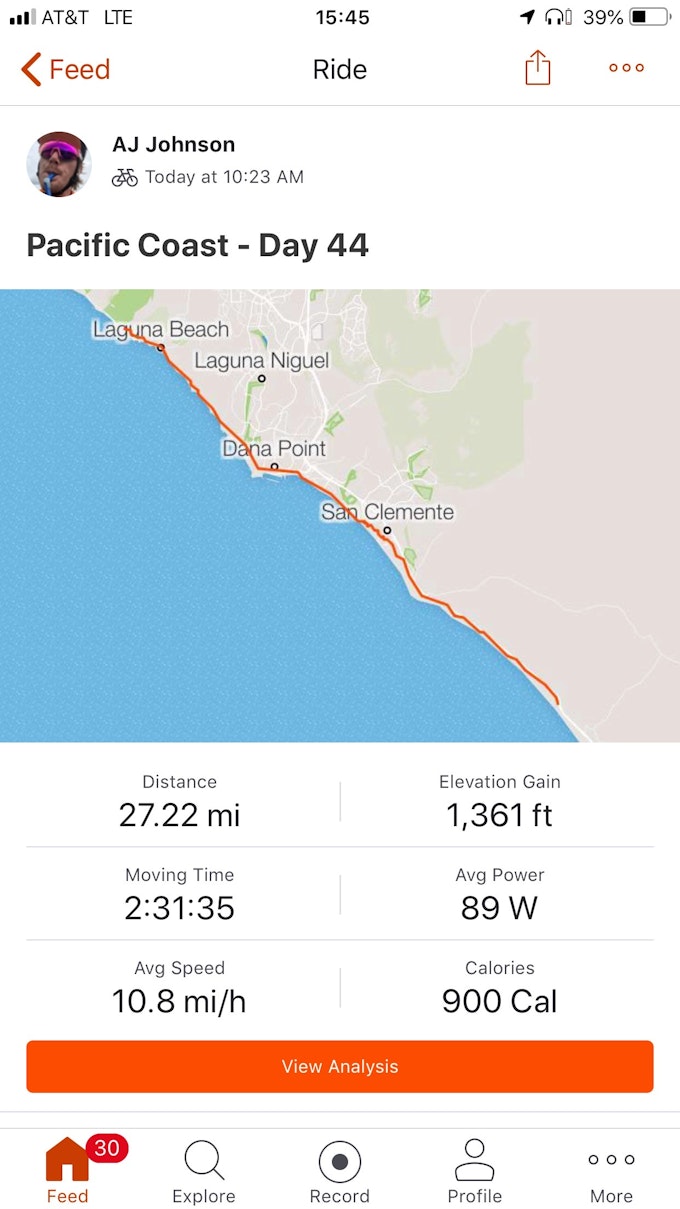
Task: Share this ride activity
Action: pos(538,68)
